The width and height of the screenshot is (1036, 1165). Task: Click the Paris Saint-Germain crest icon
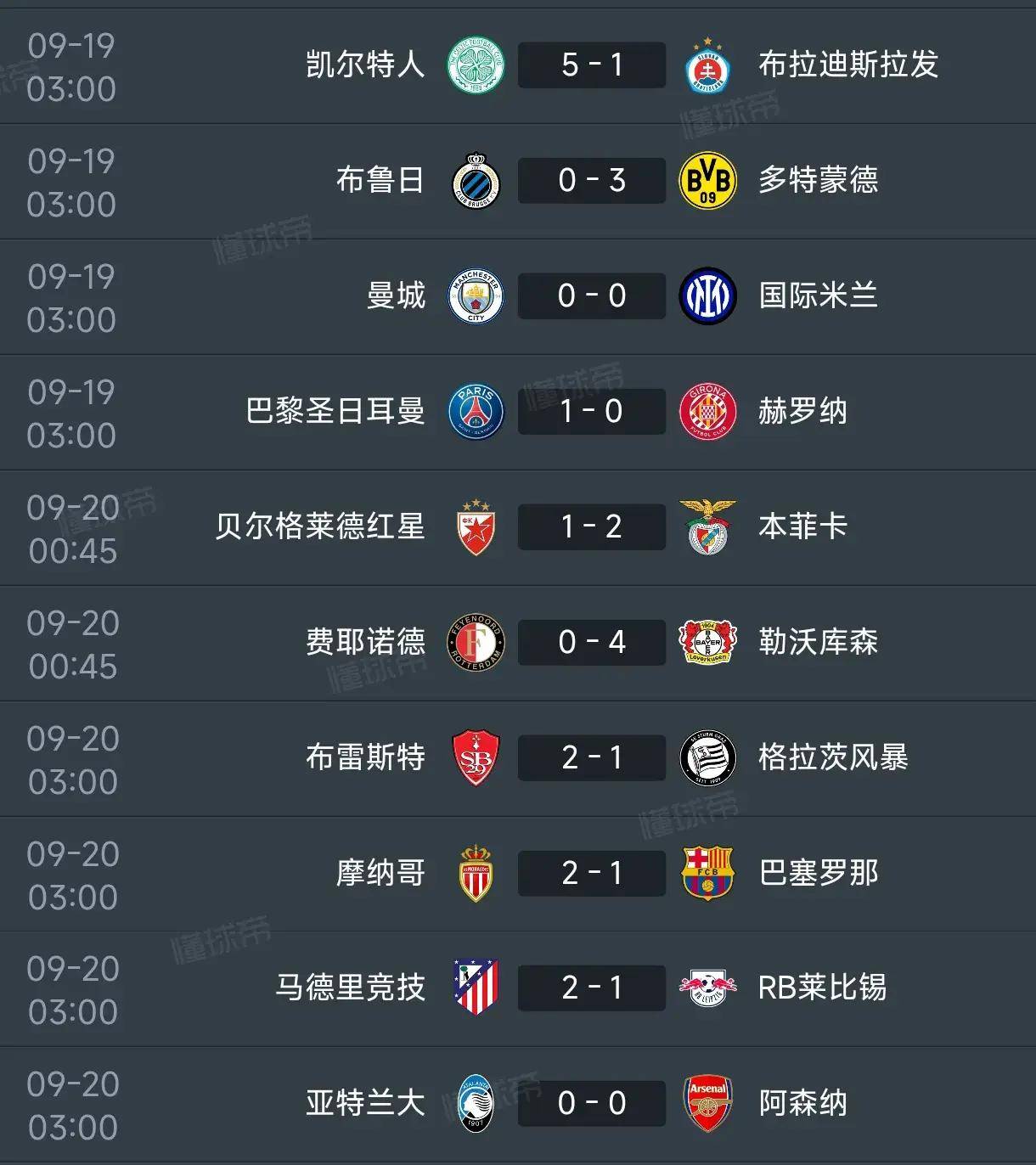477,411
